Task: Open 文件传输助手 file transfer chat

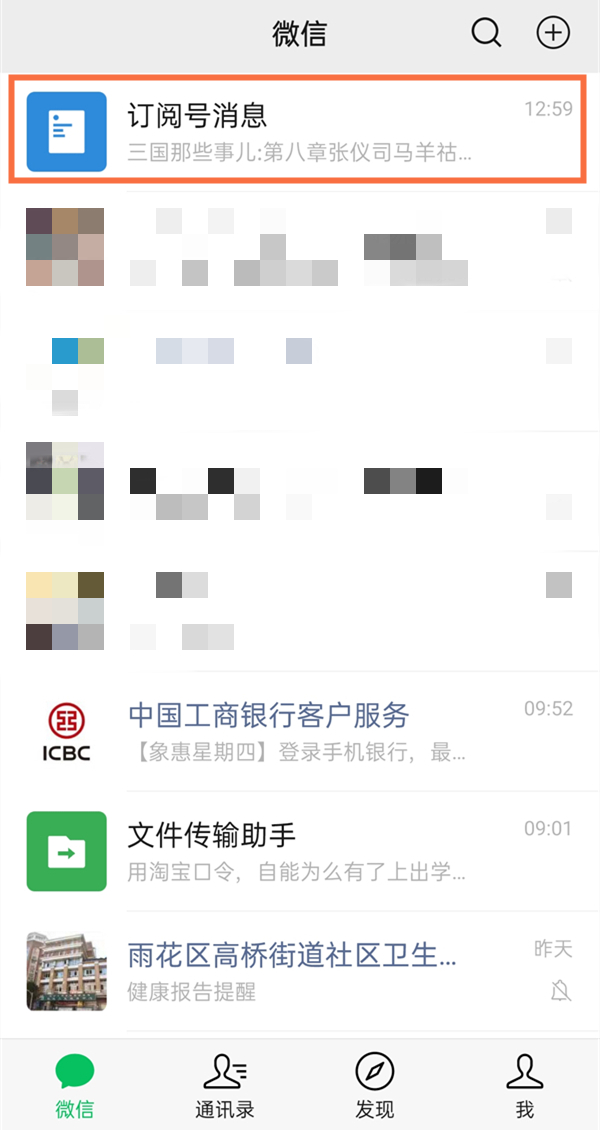Action: pyautogui.click(x=300, y=850)
